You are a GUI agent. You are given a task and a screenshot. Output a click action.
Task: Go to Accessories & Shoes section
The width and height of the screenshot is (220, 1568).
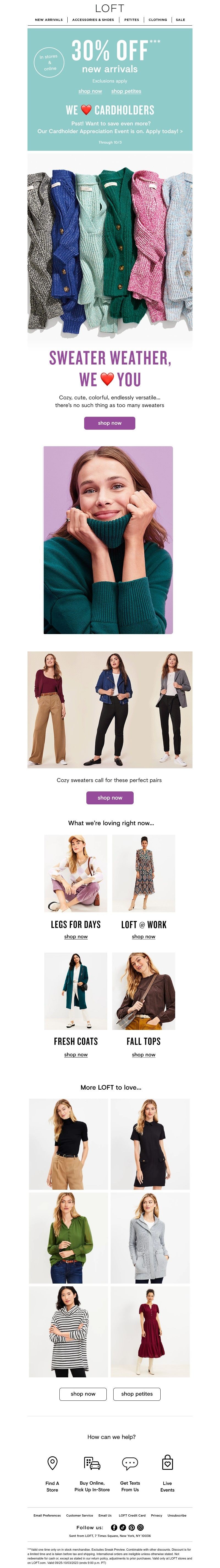93,20
